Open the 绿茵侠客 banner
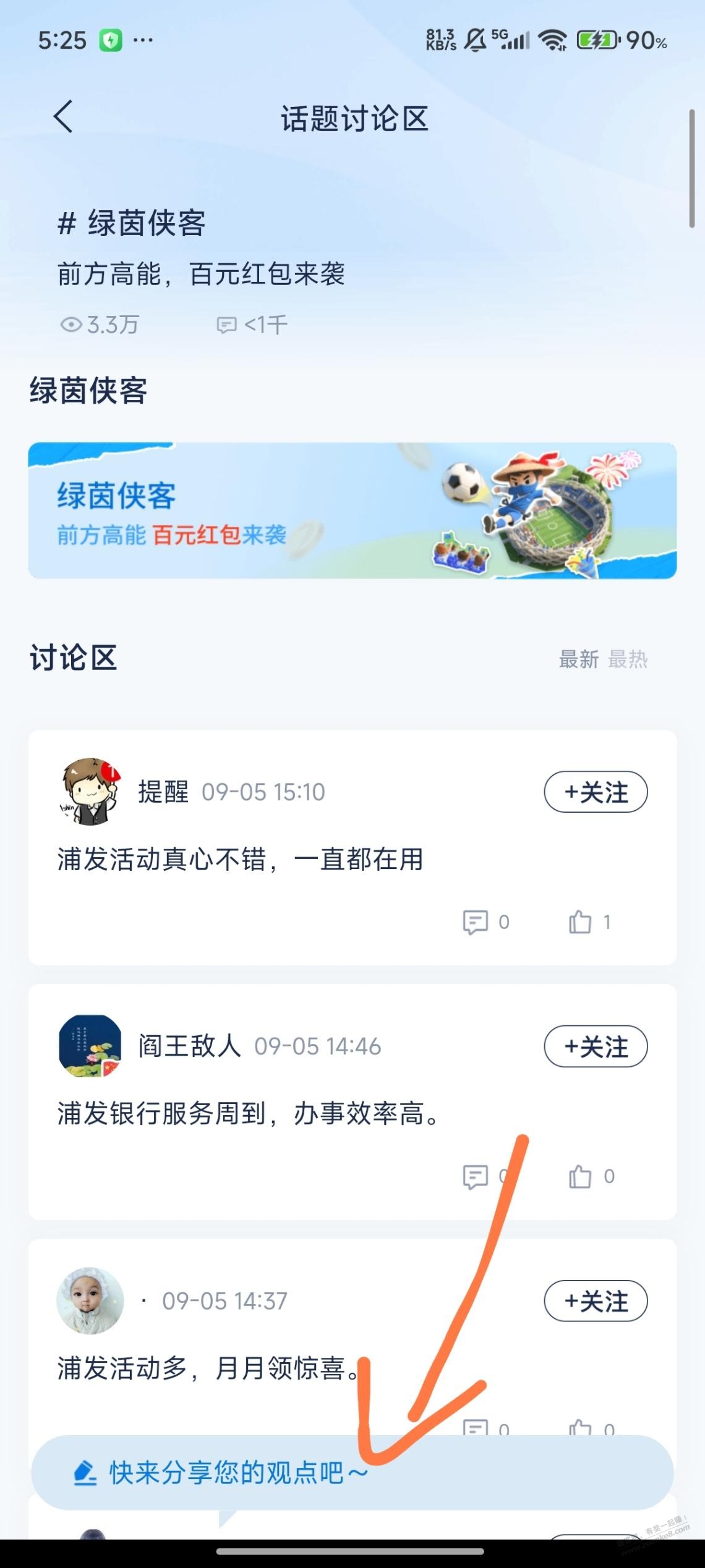The height and width of the screenshot is (1568, 705). pyautogui.click(x=352, y=511)
